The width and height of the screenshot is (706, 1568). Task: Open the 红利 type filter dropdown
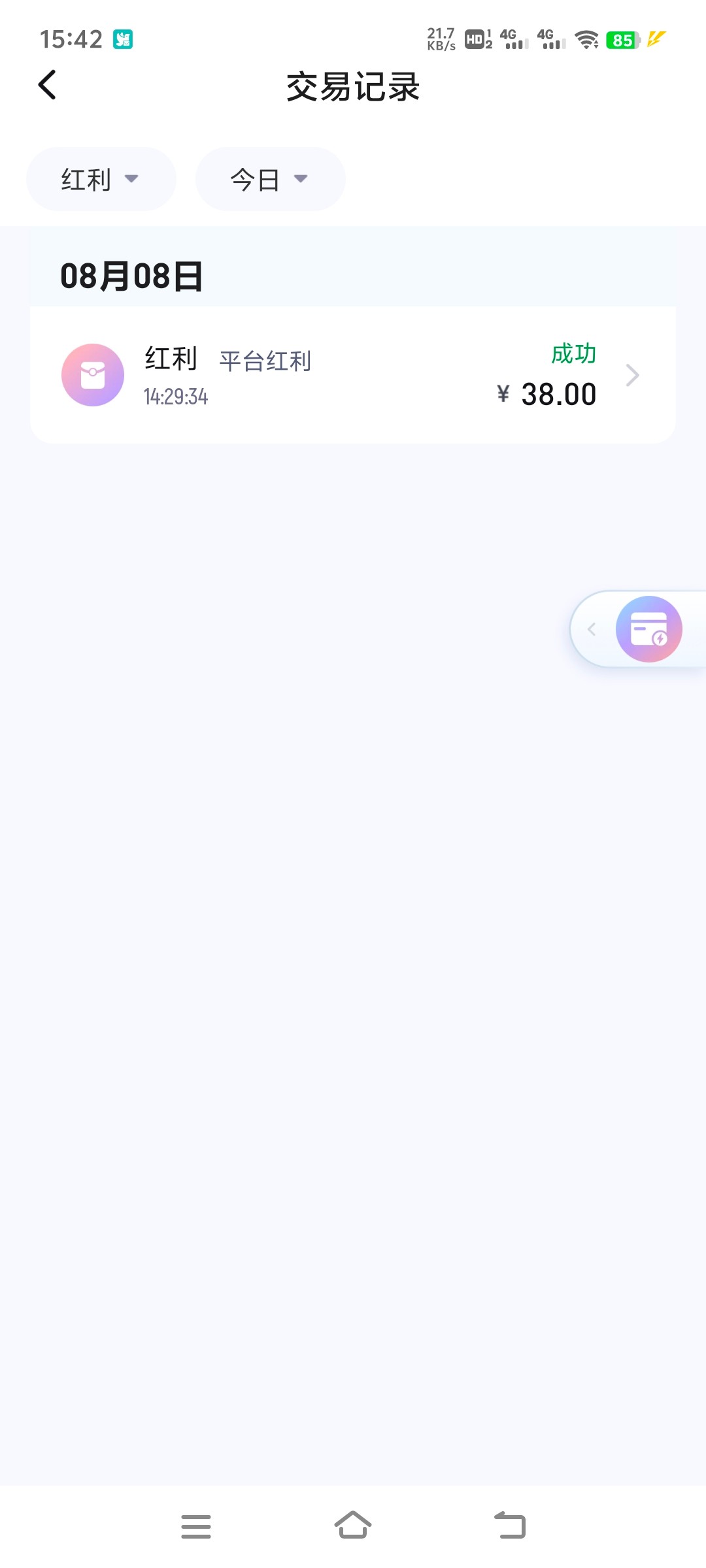click(x=101, y=179)
